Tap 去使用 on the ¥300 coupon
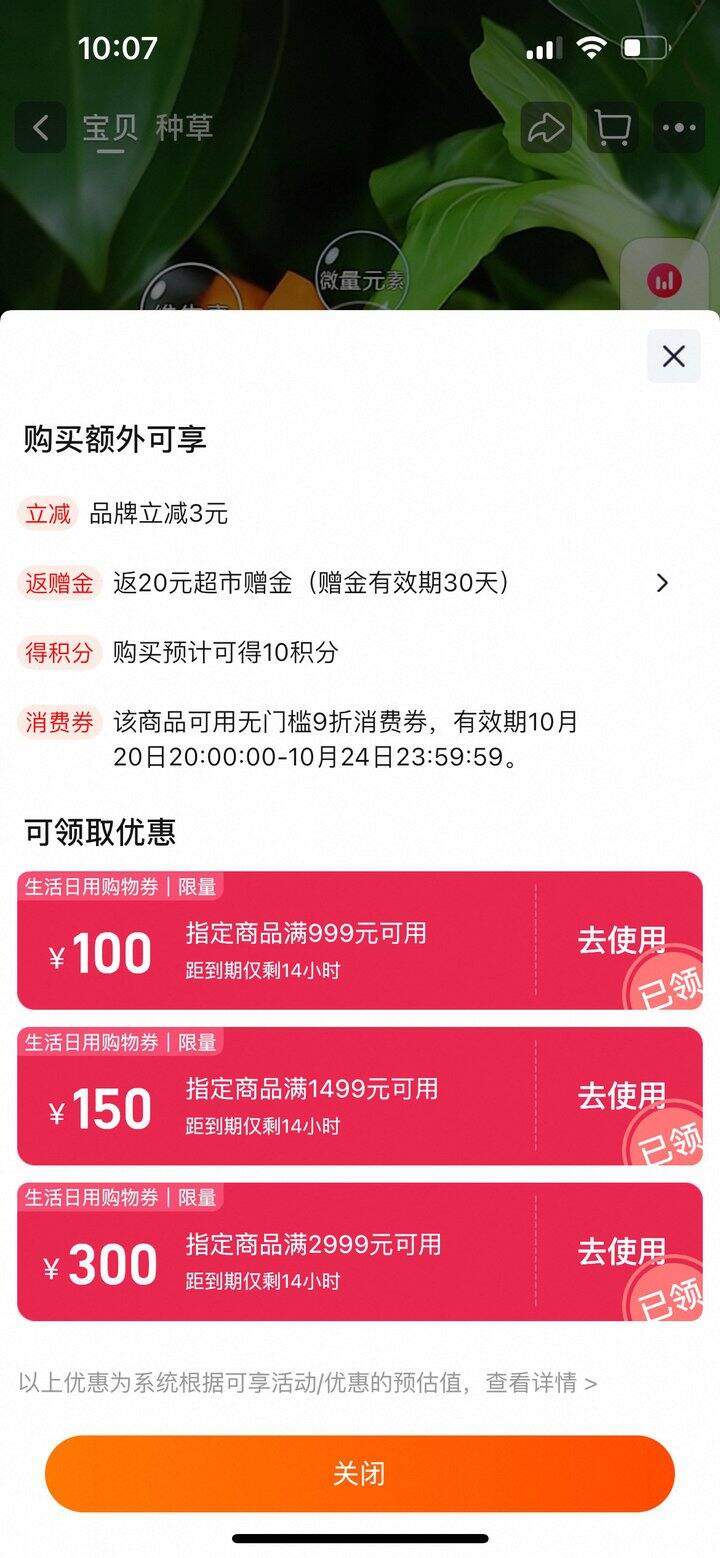This screenshot has width=720, height=1558. click(x=621, y=1252)
